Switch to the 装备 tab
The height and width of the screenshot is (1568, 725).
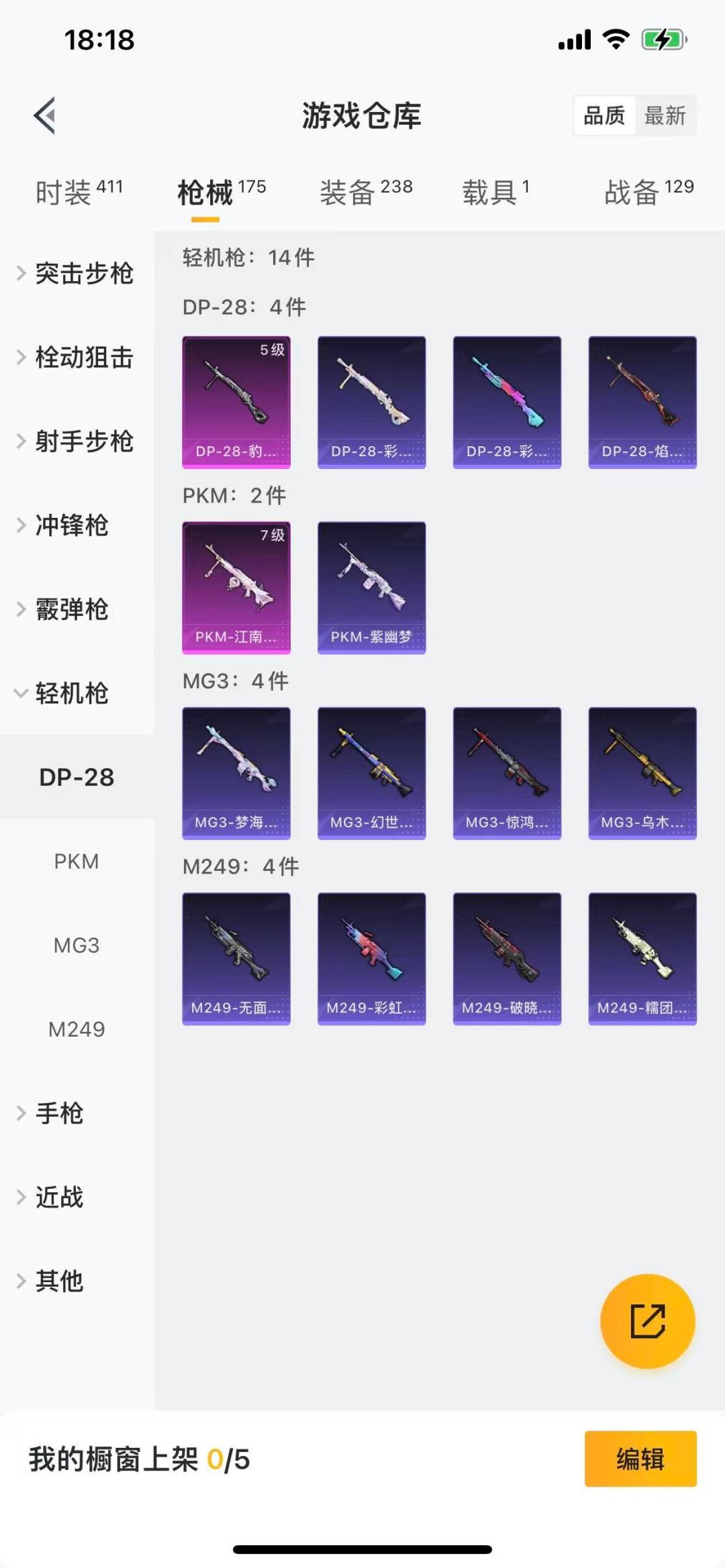pos(365,193)
